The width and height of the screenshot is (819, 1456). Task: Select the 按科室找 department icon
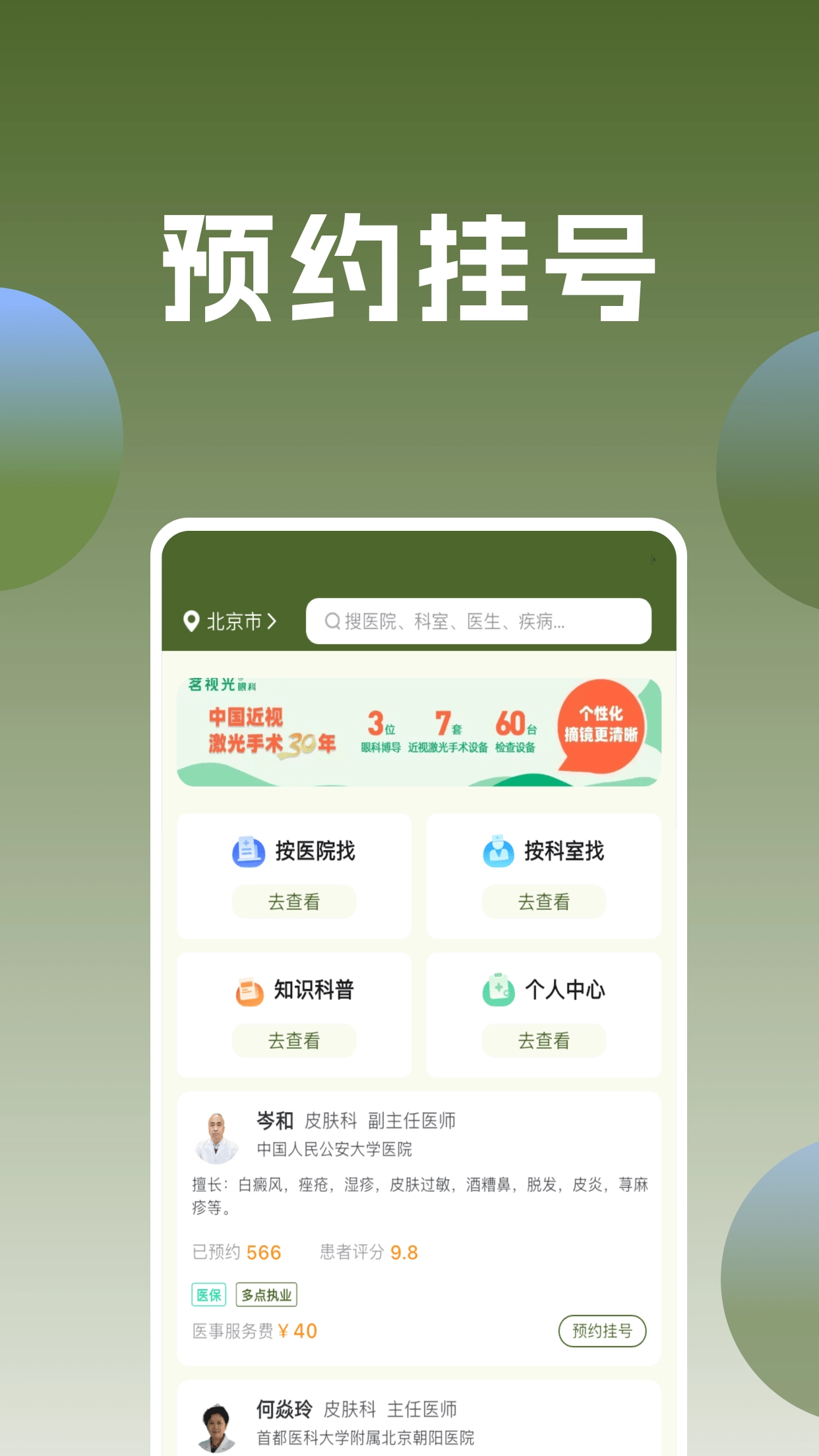point(498,853)
